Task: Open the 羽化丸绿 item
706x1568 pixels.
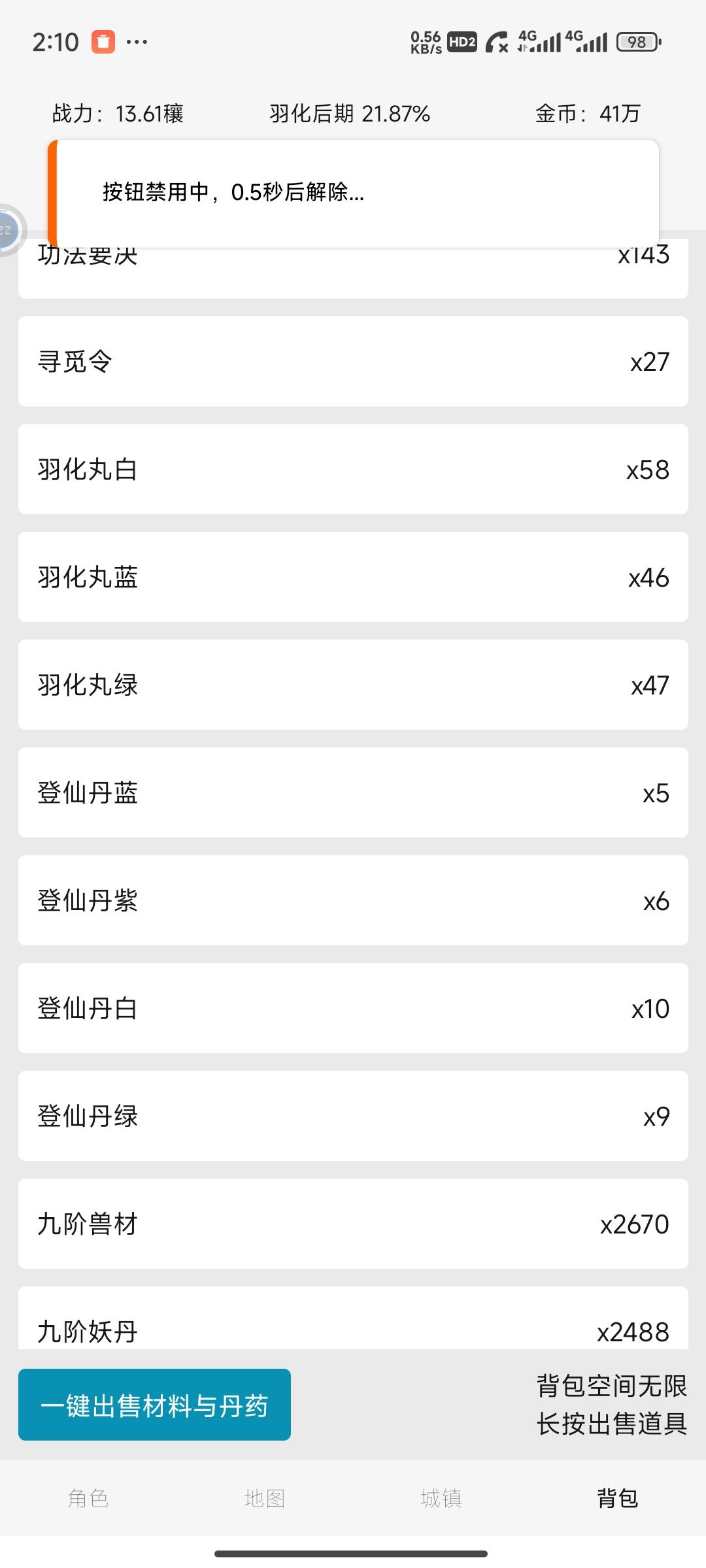Action: [x=353, y=685]
